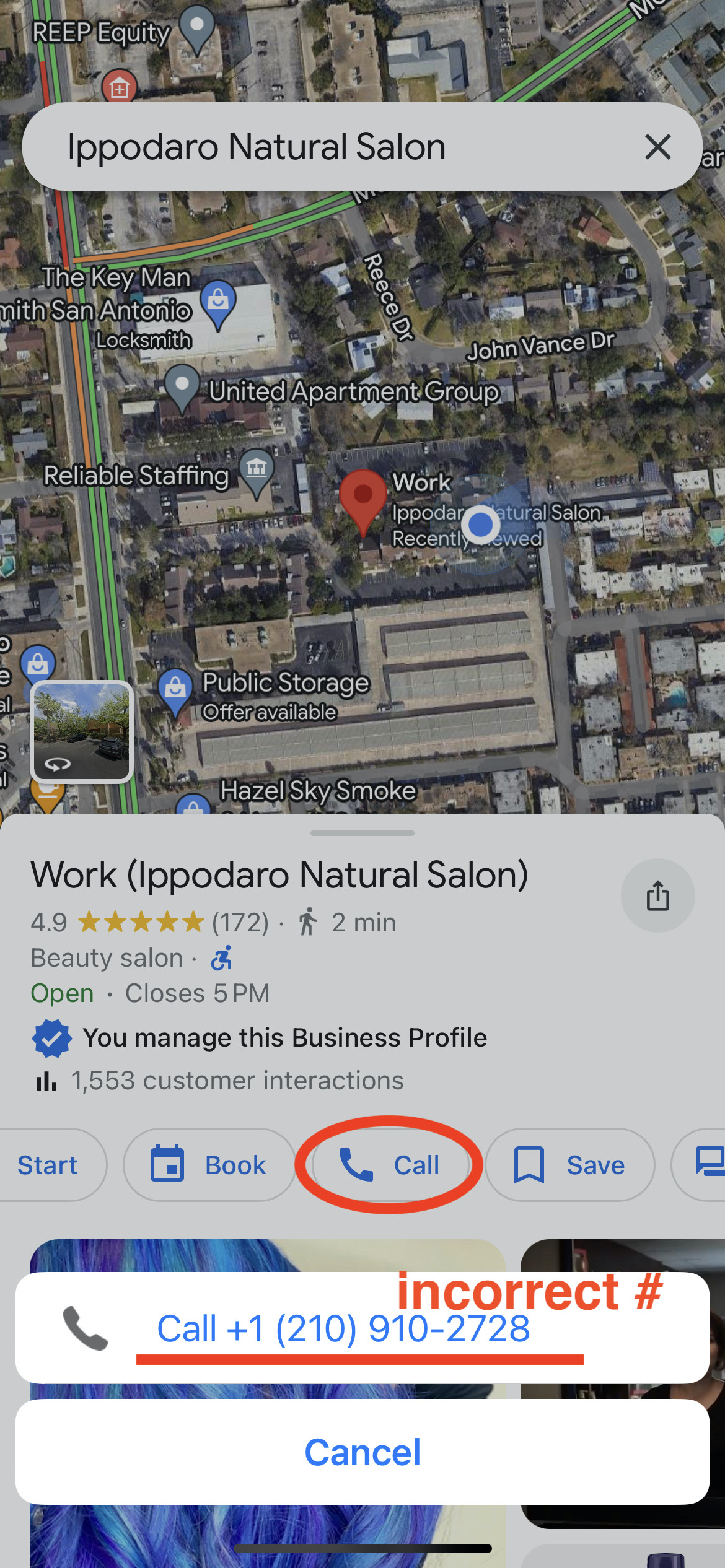This screenshot has height=1568, width=725.
Task: Book an appointment at the salon
Action: pyautogui.click(x=209, y=1165)
